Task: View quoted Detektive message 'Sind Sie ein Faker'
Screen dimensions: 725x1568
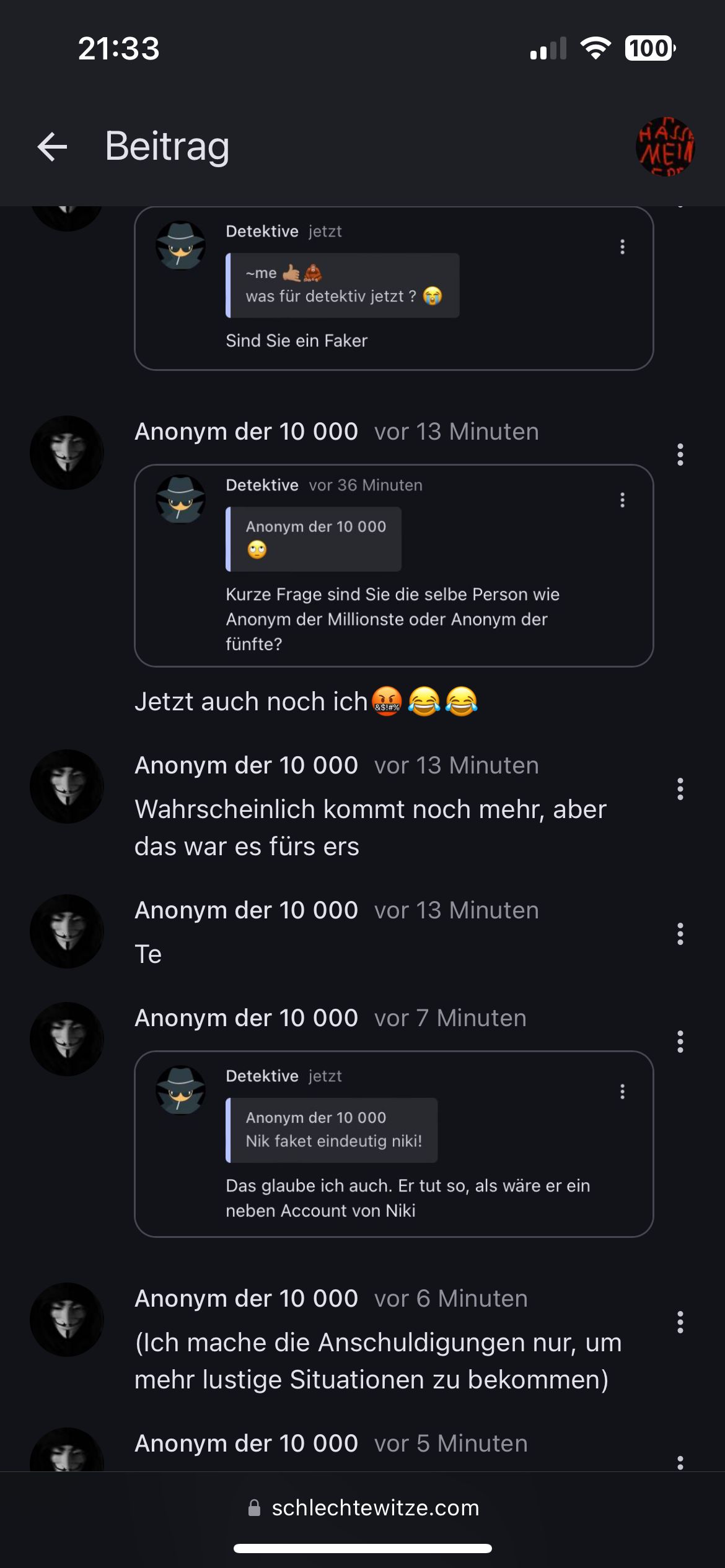Action: (296, 341)
